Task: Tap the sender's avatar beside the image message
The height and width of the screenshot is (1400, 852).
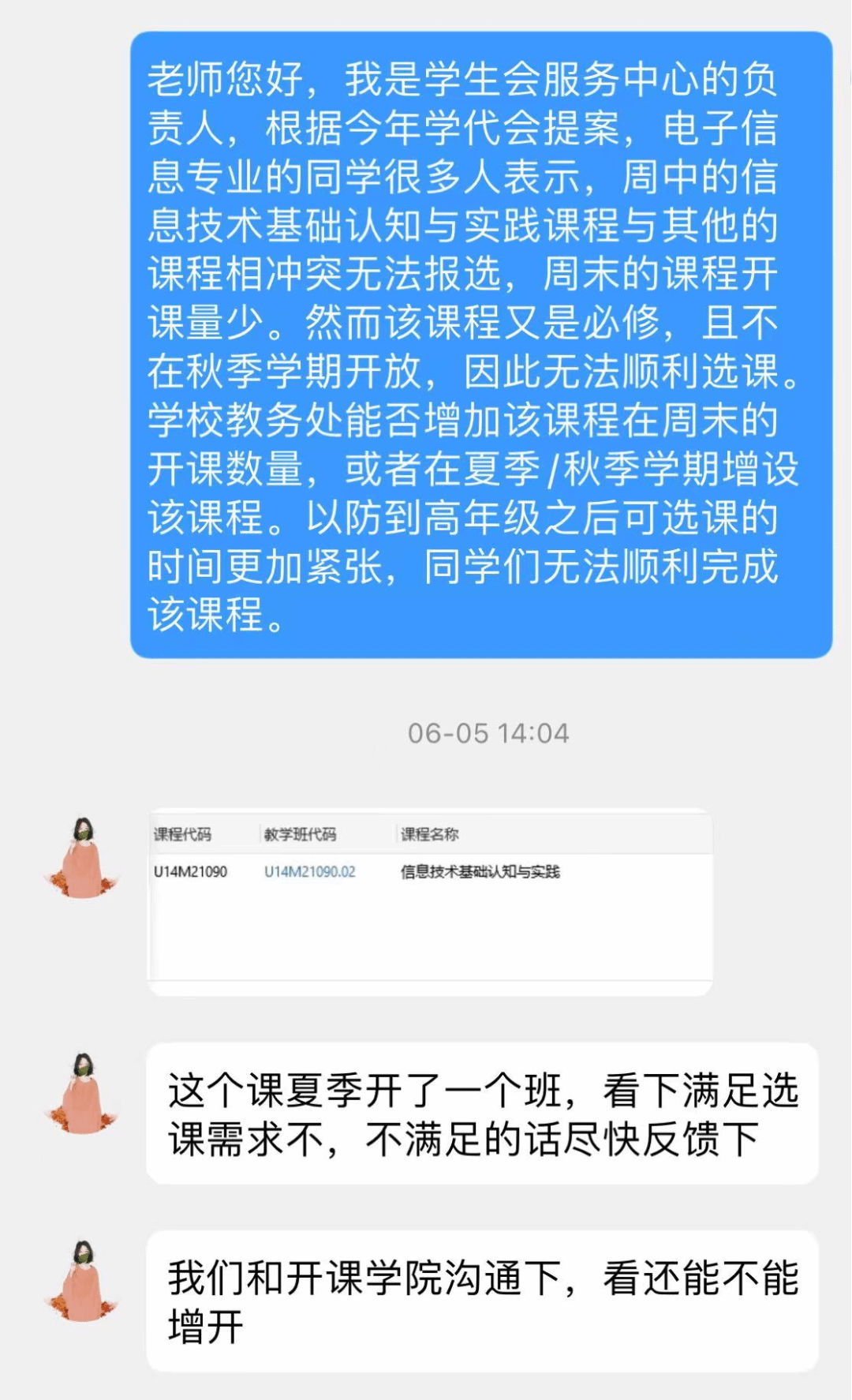Action: click(x=82, y=859)
